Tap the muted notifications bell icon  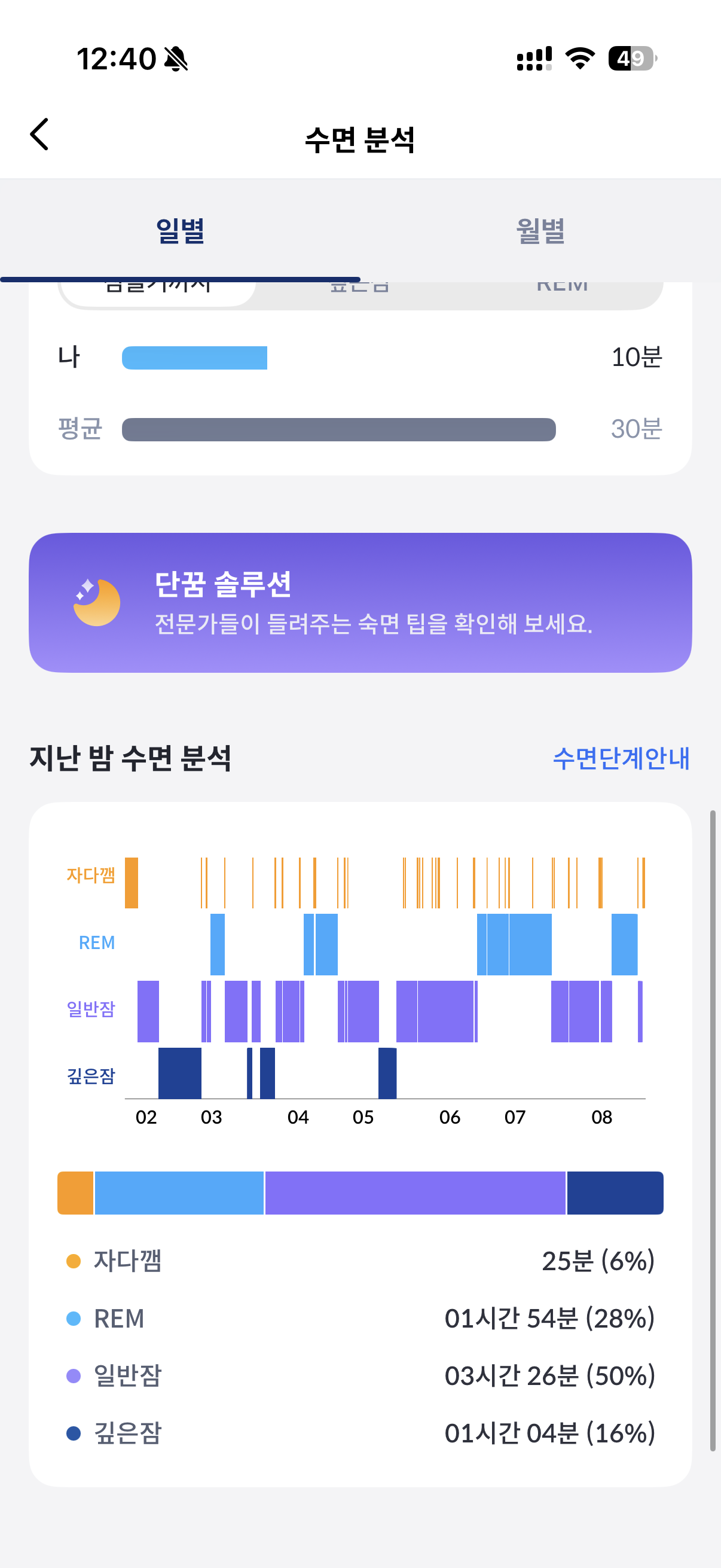[175, 59]
